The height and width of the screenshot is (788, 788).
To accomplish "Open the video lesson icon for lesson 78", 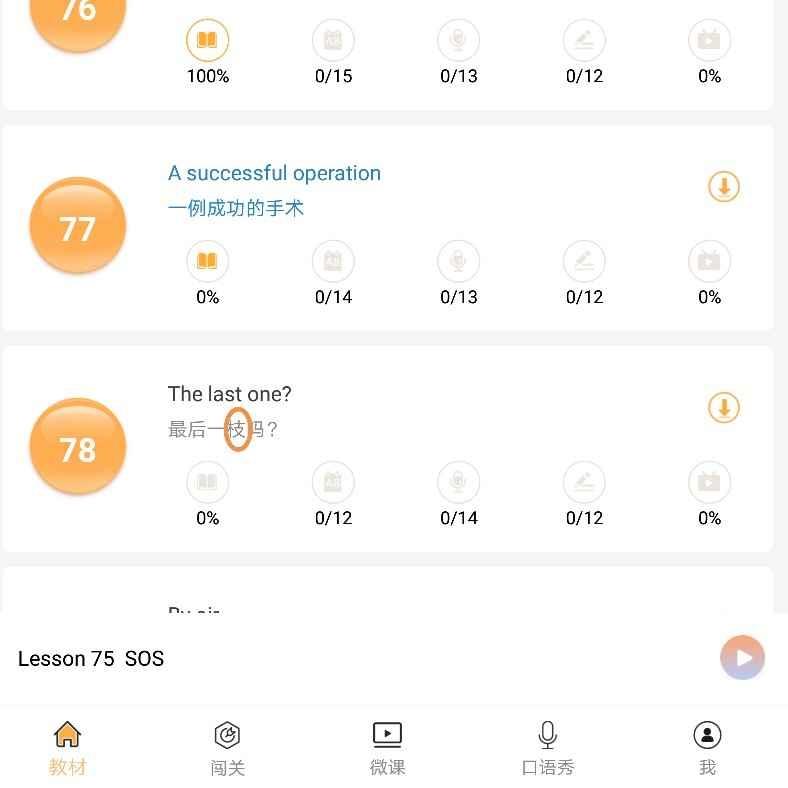I will coord(709,483).
